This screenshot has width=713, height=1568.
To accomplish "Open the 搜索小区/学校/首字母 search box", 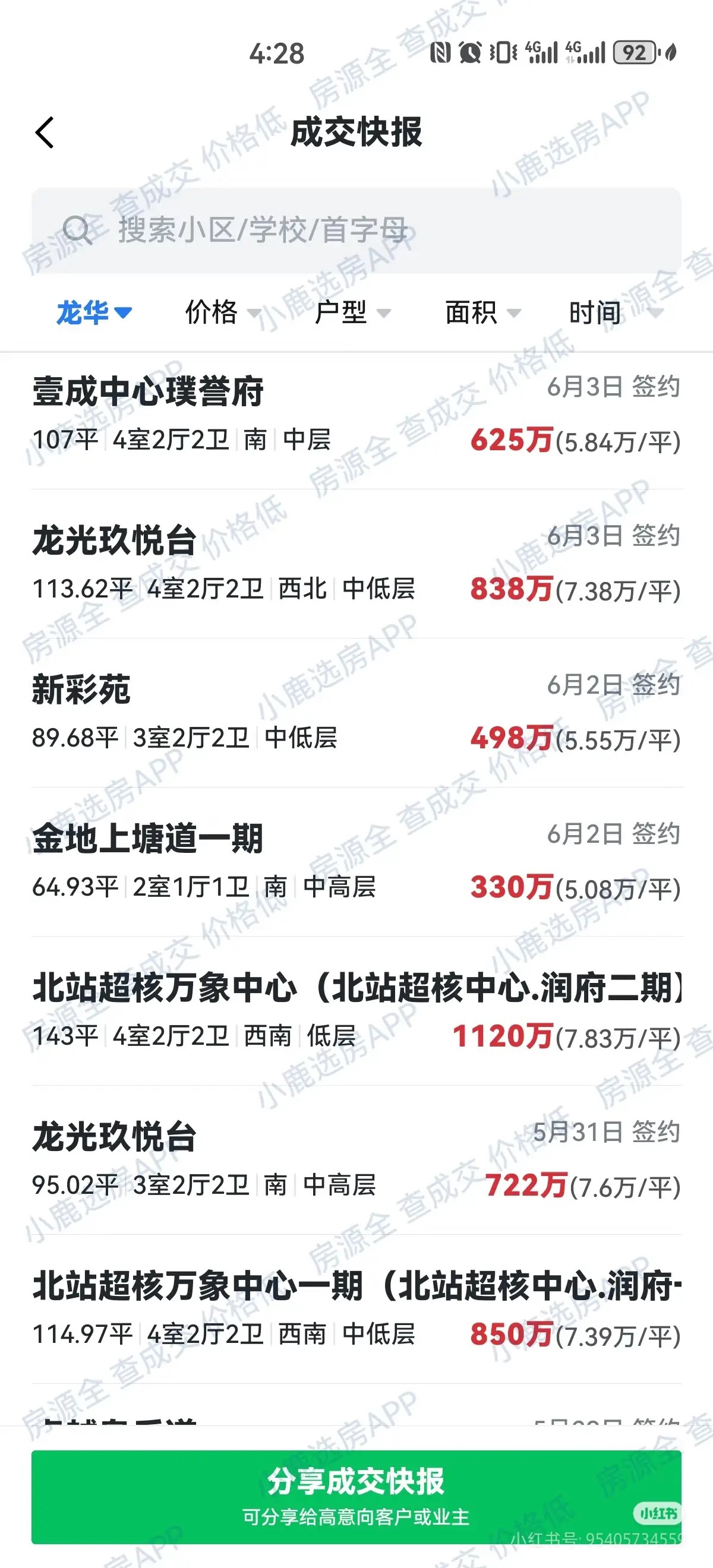I will pos(356,230).
